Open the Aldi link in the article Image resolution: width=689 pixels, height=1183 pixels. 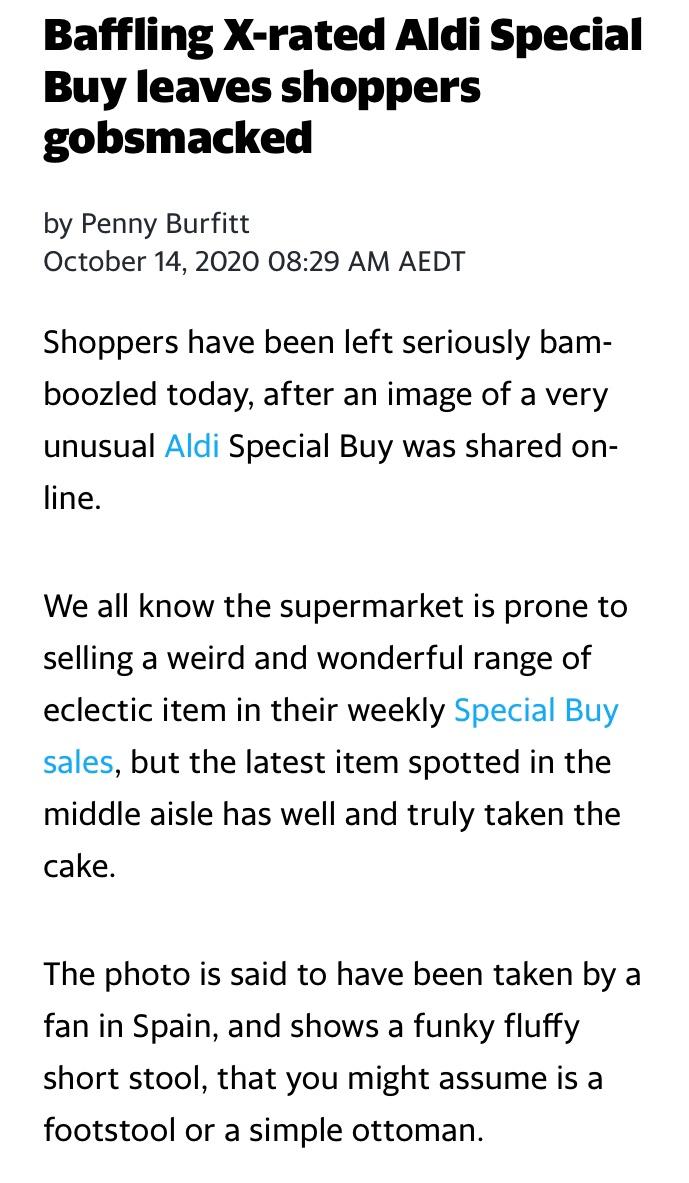click(x=192, y=447)
